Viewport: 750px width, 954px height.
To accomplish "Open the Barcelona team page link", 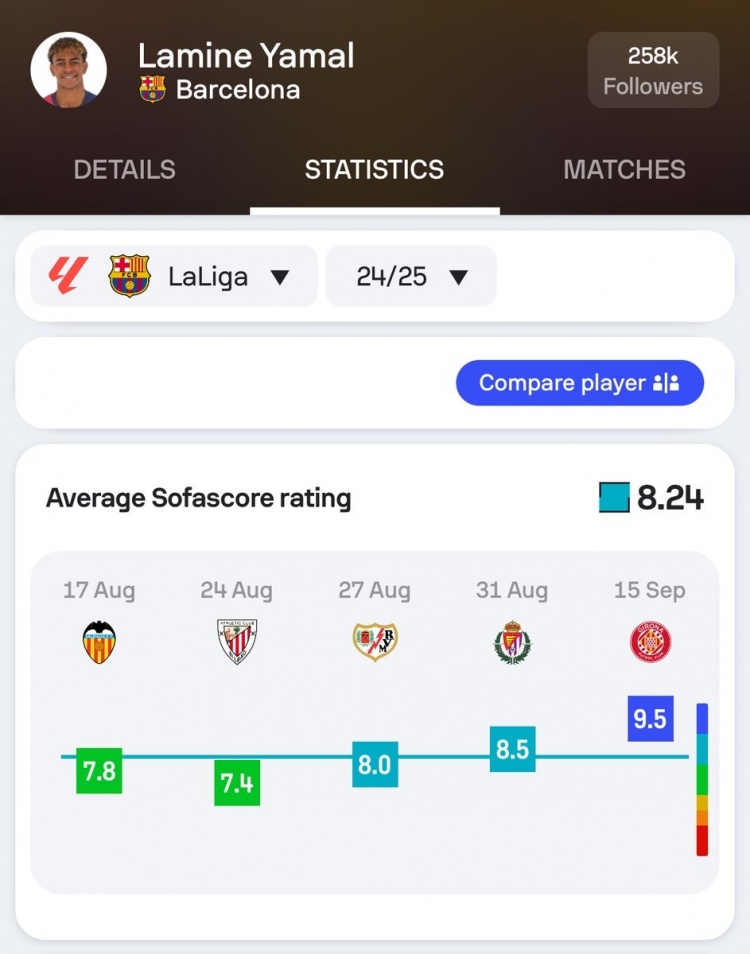I will pos(237,90).
